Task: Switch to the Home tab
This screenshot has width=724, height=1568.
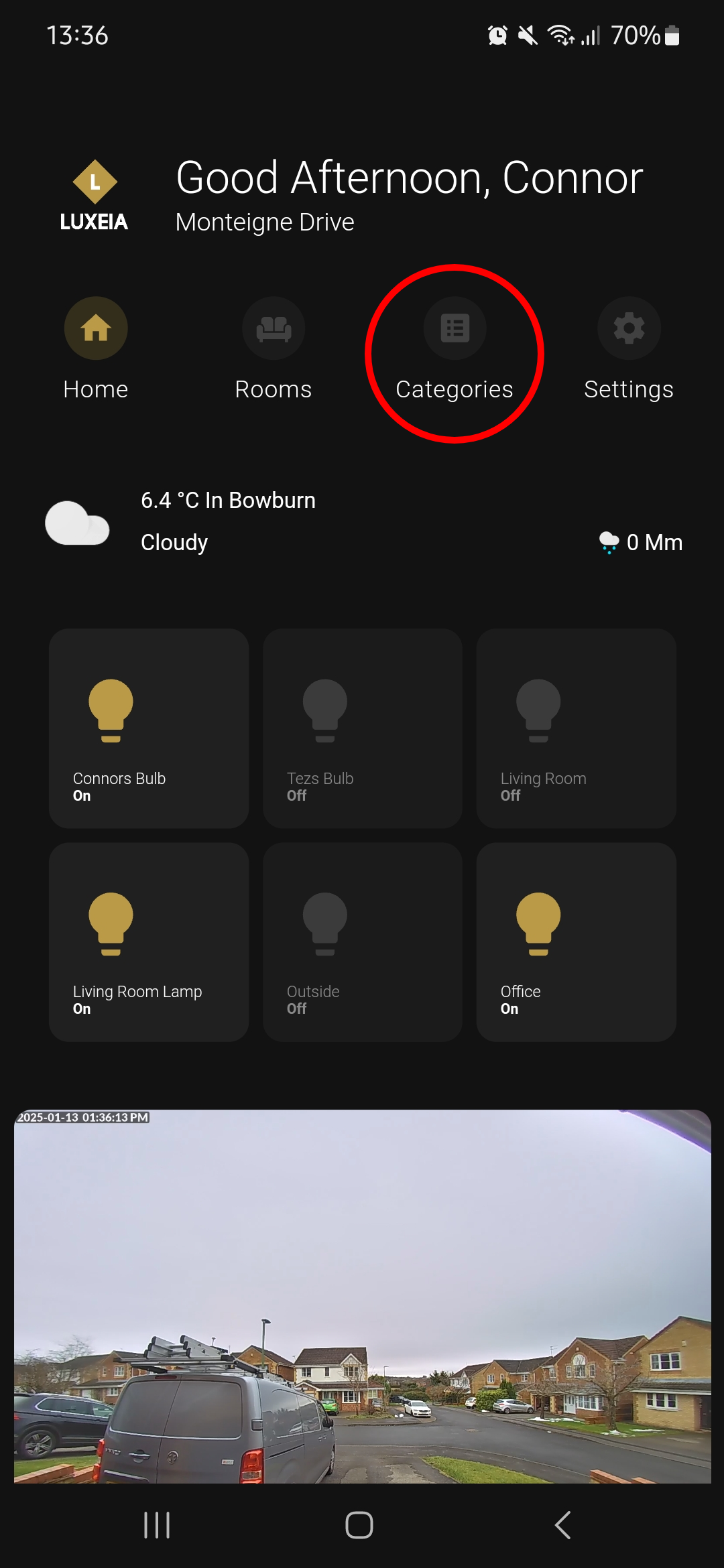Action: [x=96, y=329]
